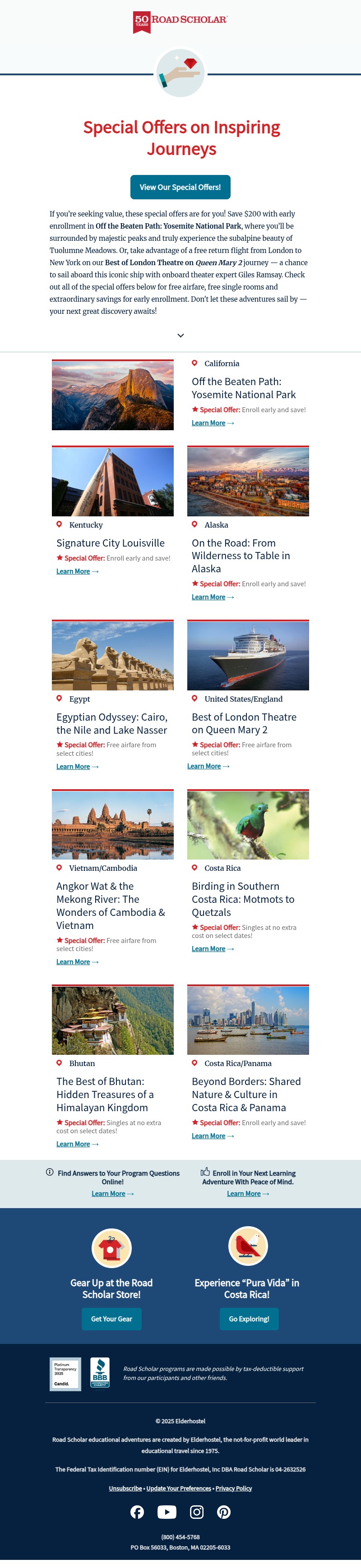Open Learn More for Beyond Borders program
The width and height of the screenshot is (361, 1568).
click(x=209, y=1136)
